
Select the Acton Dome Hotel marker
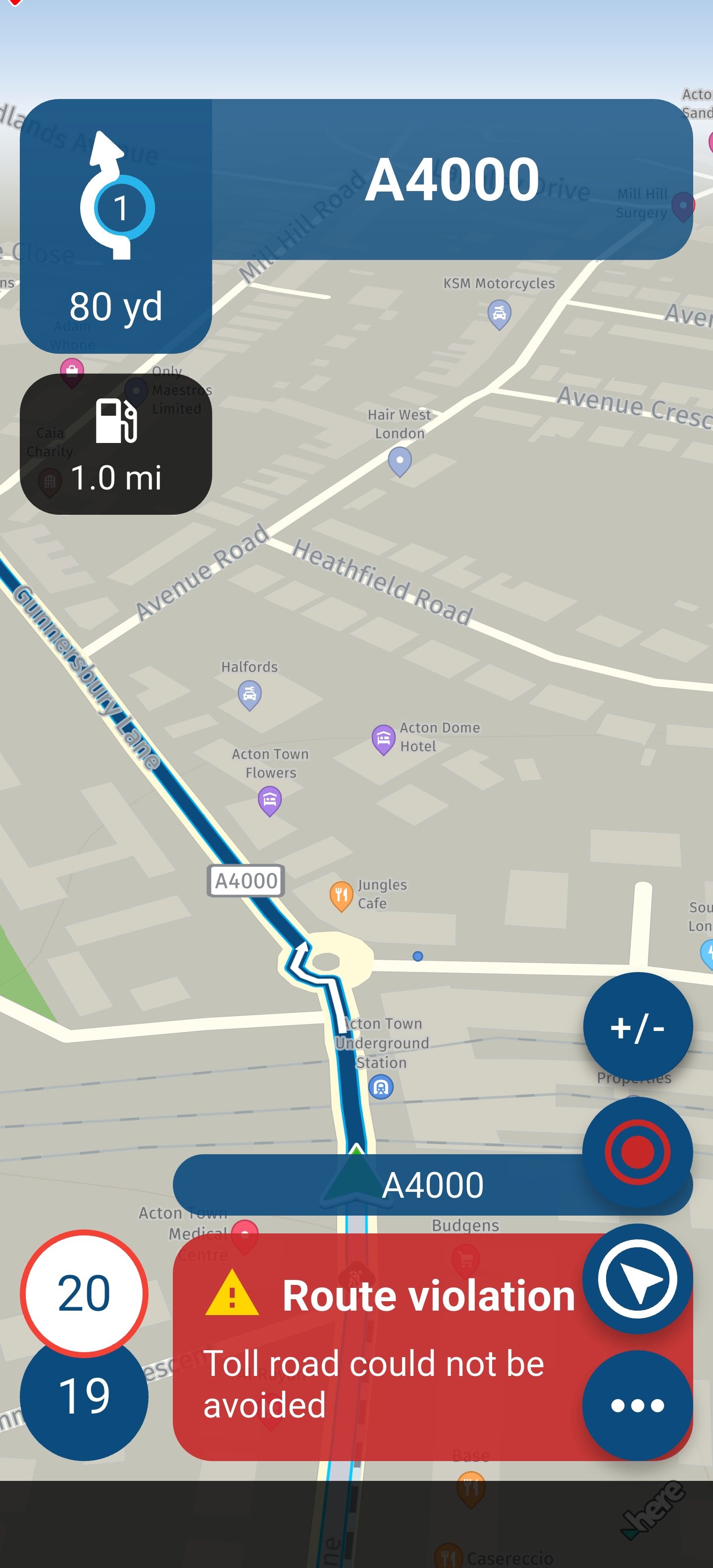383,739
